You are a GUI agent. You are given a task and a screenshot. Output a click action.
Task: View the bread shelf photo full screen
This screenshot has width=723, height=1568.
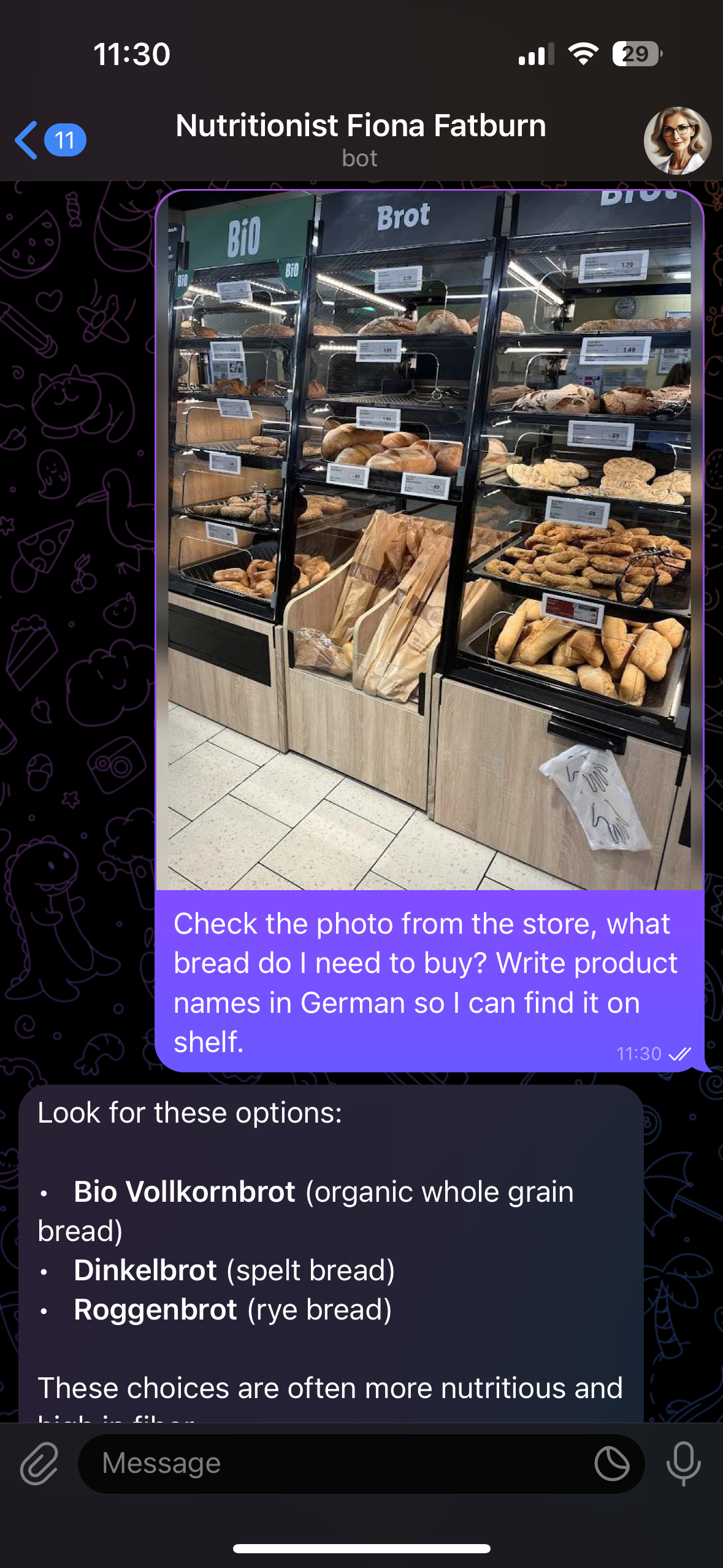tap(429, 540)
